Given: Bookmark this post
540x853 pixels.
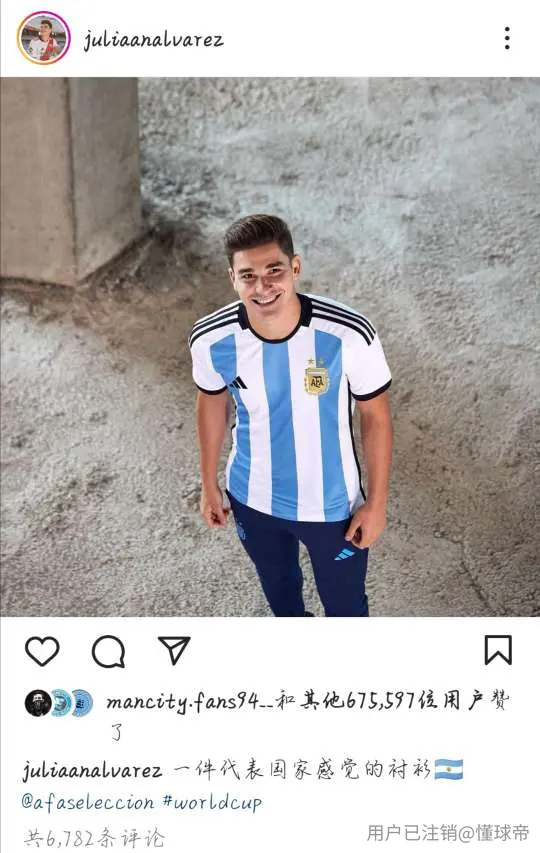Looking at the screenshot, I should coord(498,650).
